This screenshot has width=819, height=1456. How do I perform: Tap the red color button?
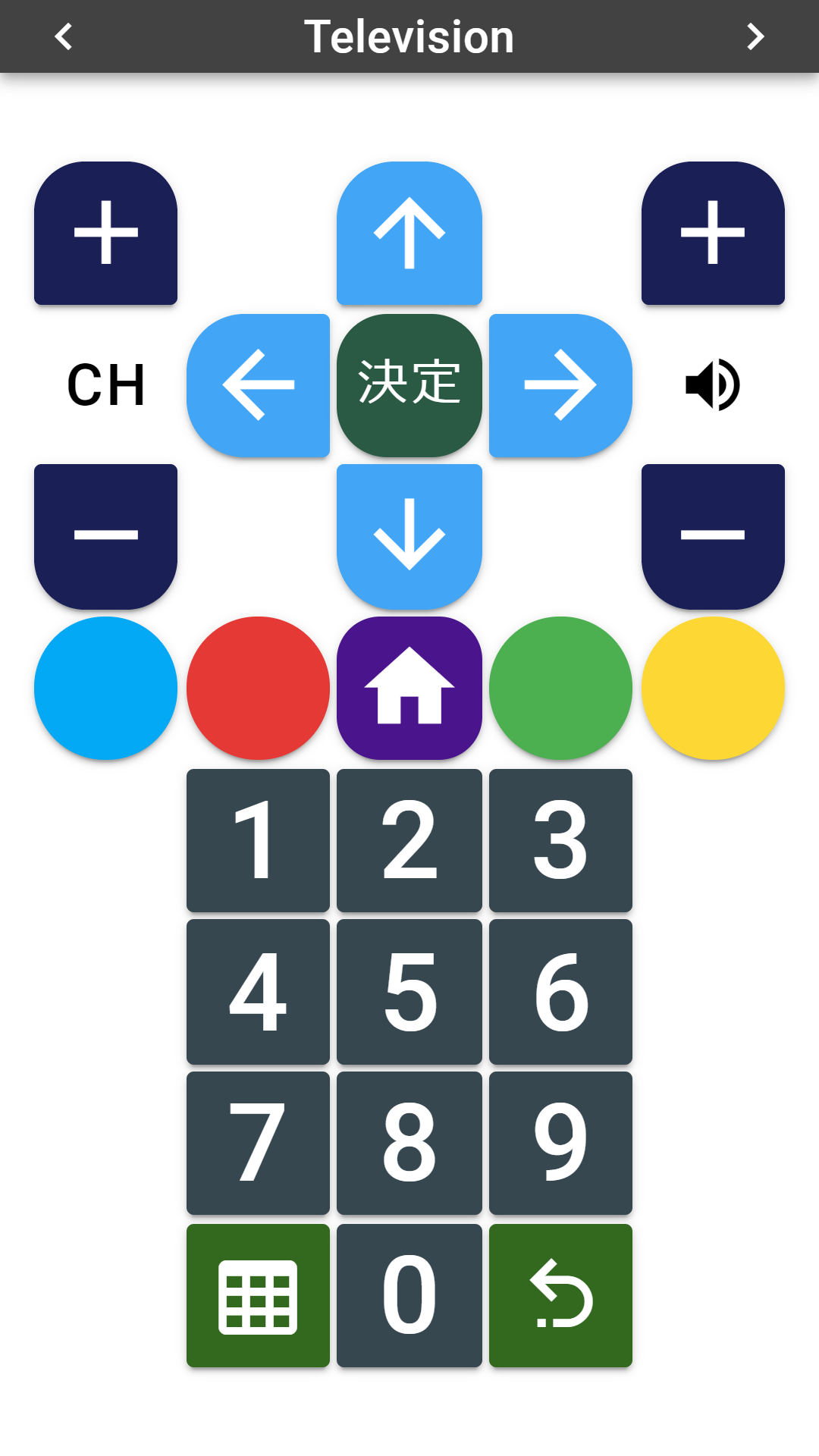[x=258, y=688]
